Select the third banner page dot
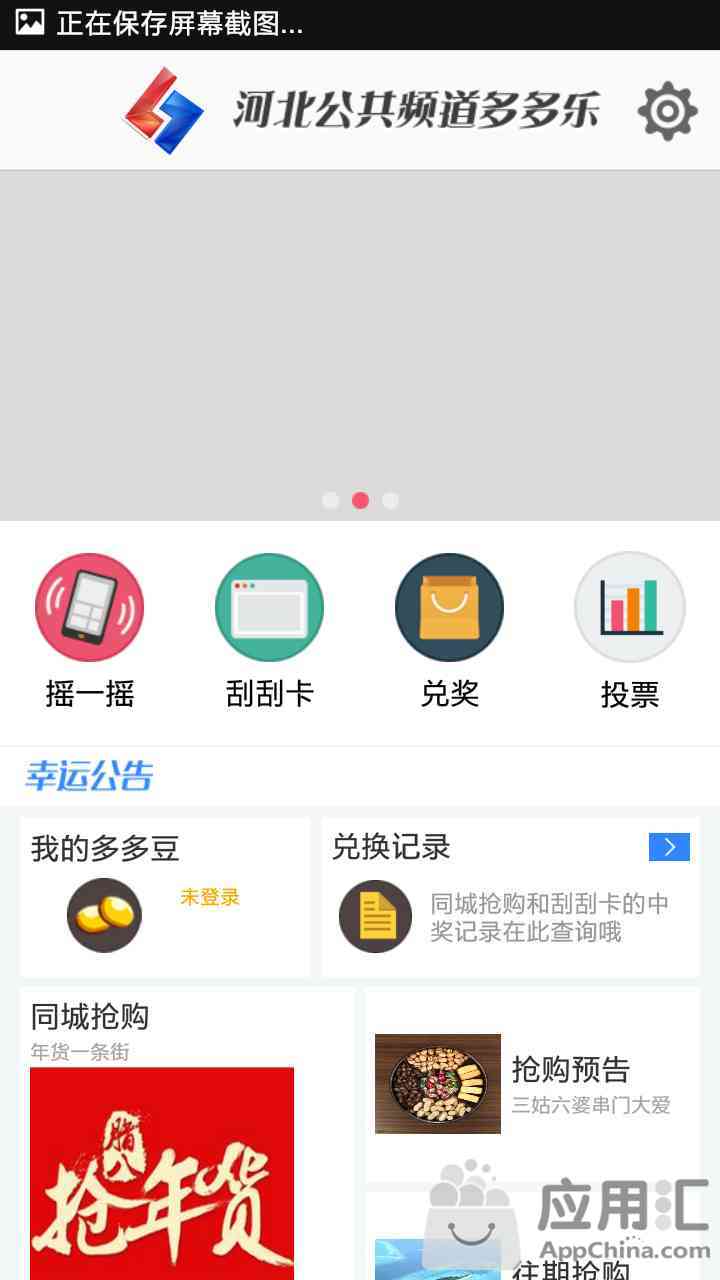Screen dimensions: 720x1280 click(x=391, y=500)
